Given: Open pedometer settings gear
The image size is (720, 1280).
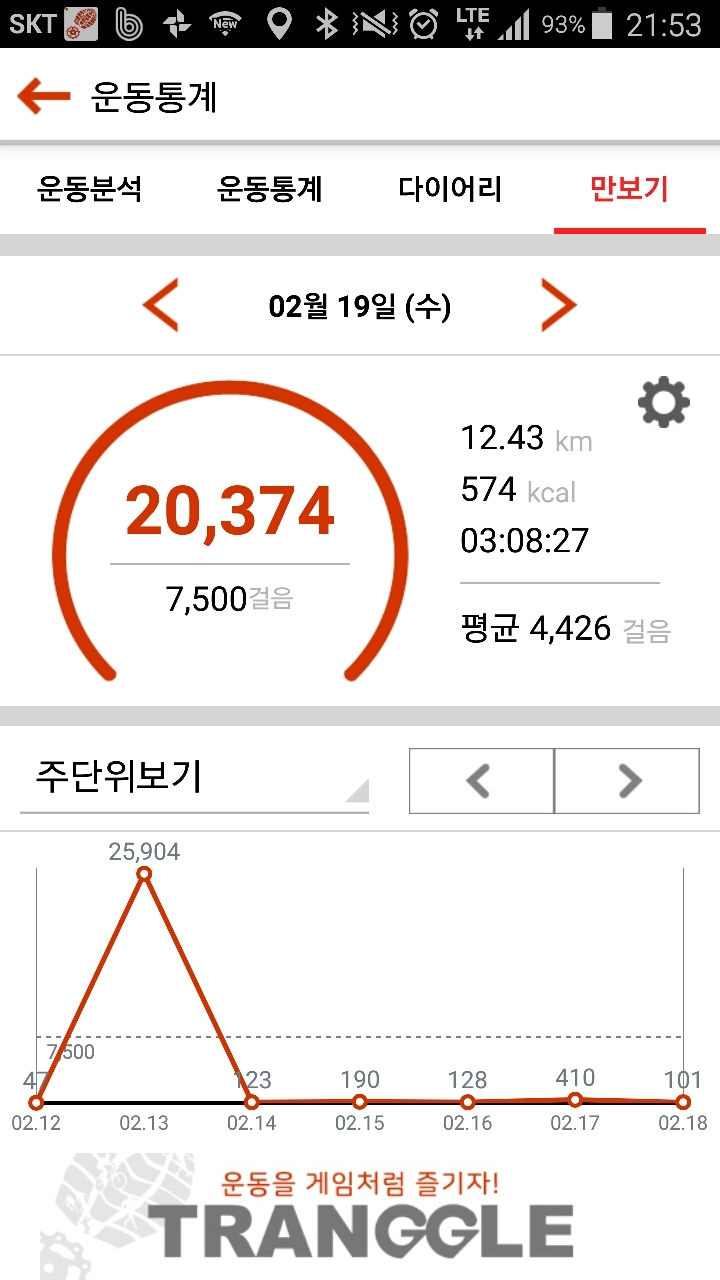Looking at the screenshot, I should [664, 403].
